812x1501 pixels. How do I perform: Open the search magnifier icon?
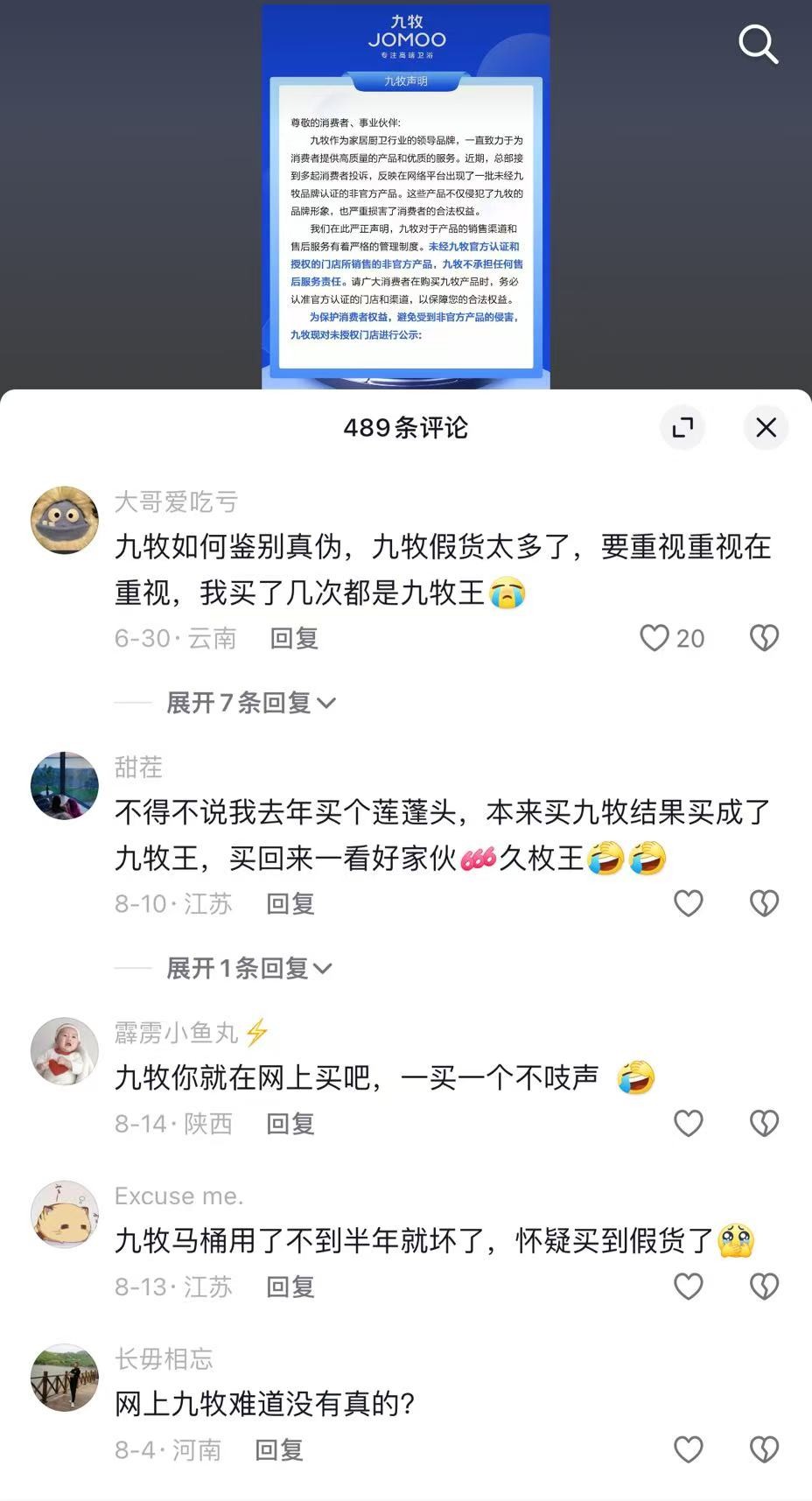(758, 44)
